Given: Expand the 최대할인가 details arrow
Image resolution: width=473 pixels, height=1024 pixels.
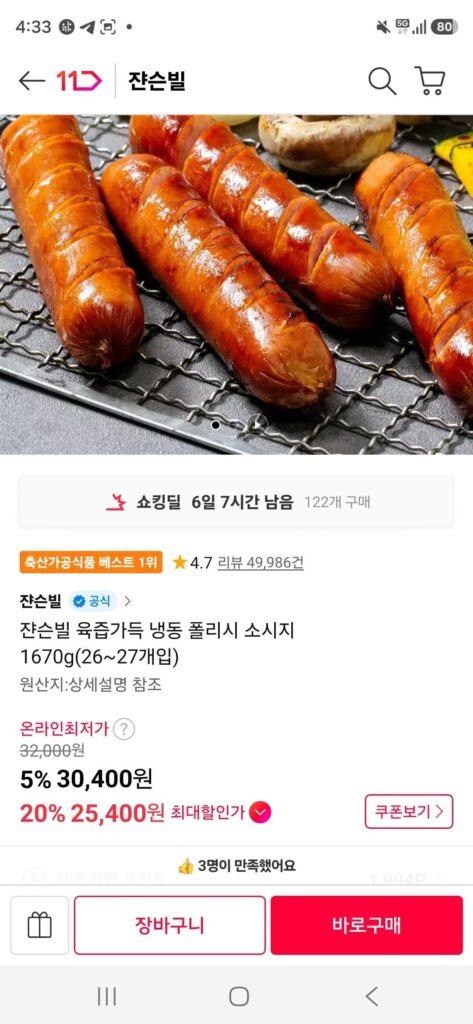Looking at the screenshot, I should [260, 812].
